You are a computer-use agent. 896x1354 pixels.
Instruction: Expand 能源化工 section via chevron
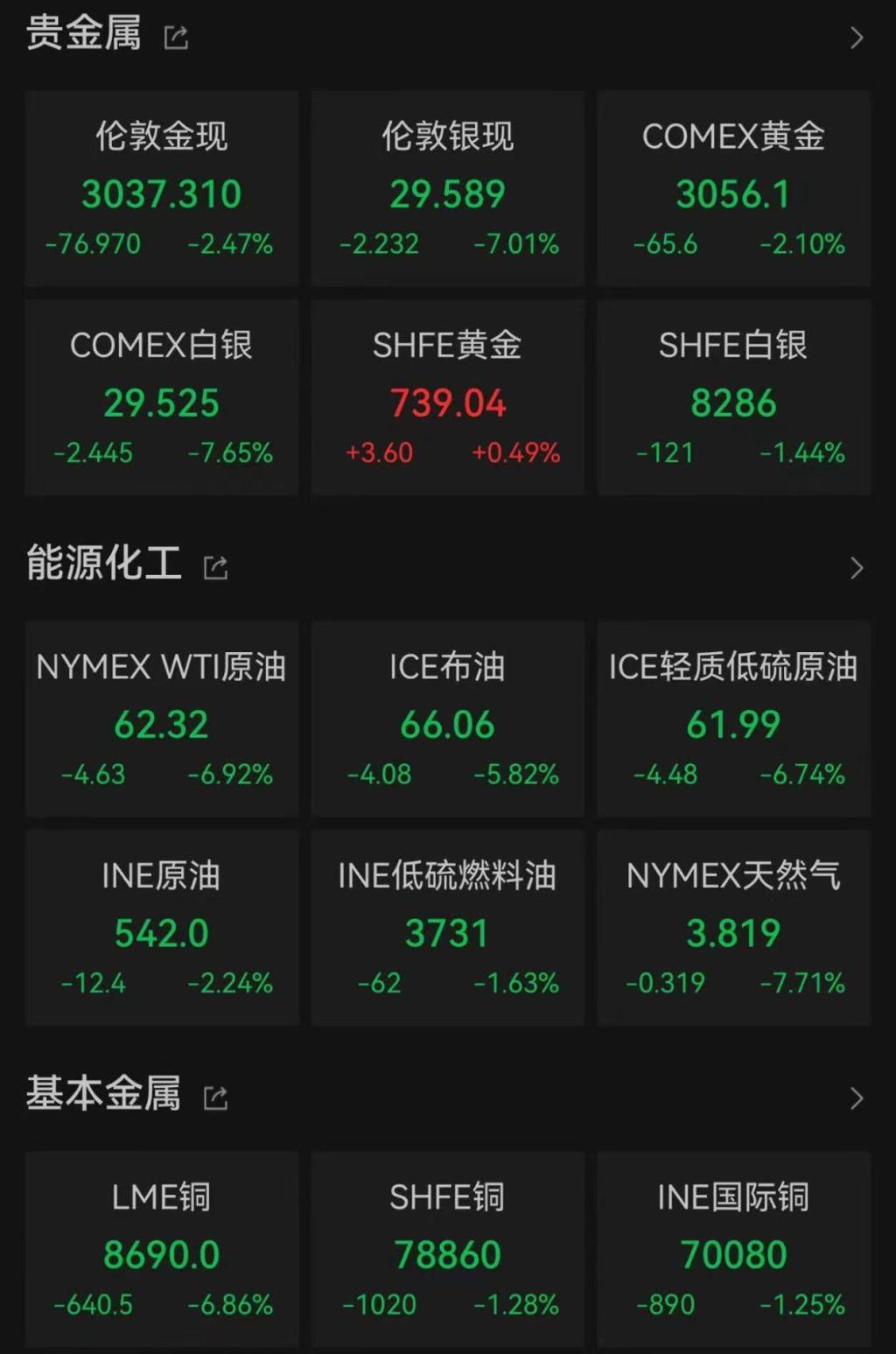click(x=857, y=568)
